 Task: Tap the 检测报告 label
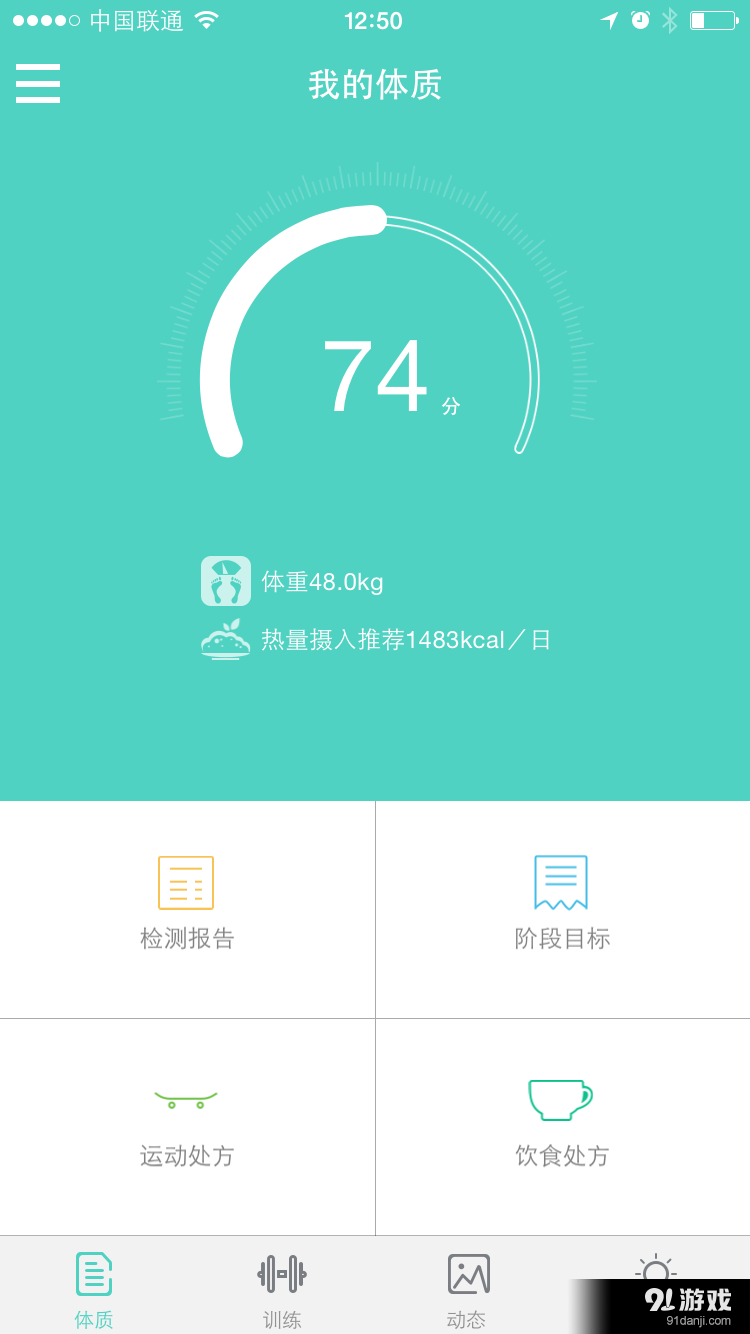tap(186, 939)
